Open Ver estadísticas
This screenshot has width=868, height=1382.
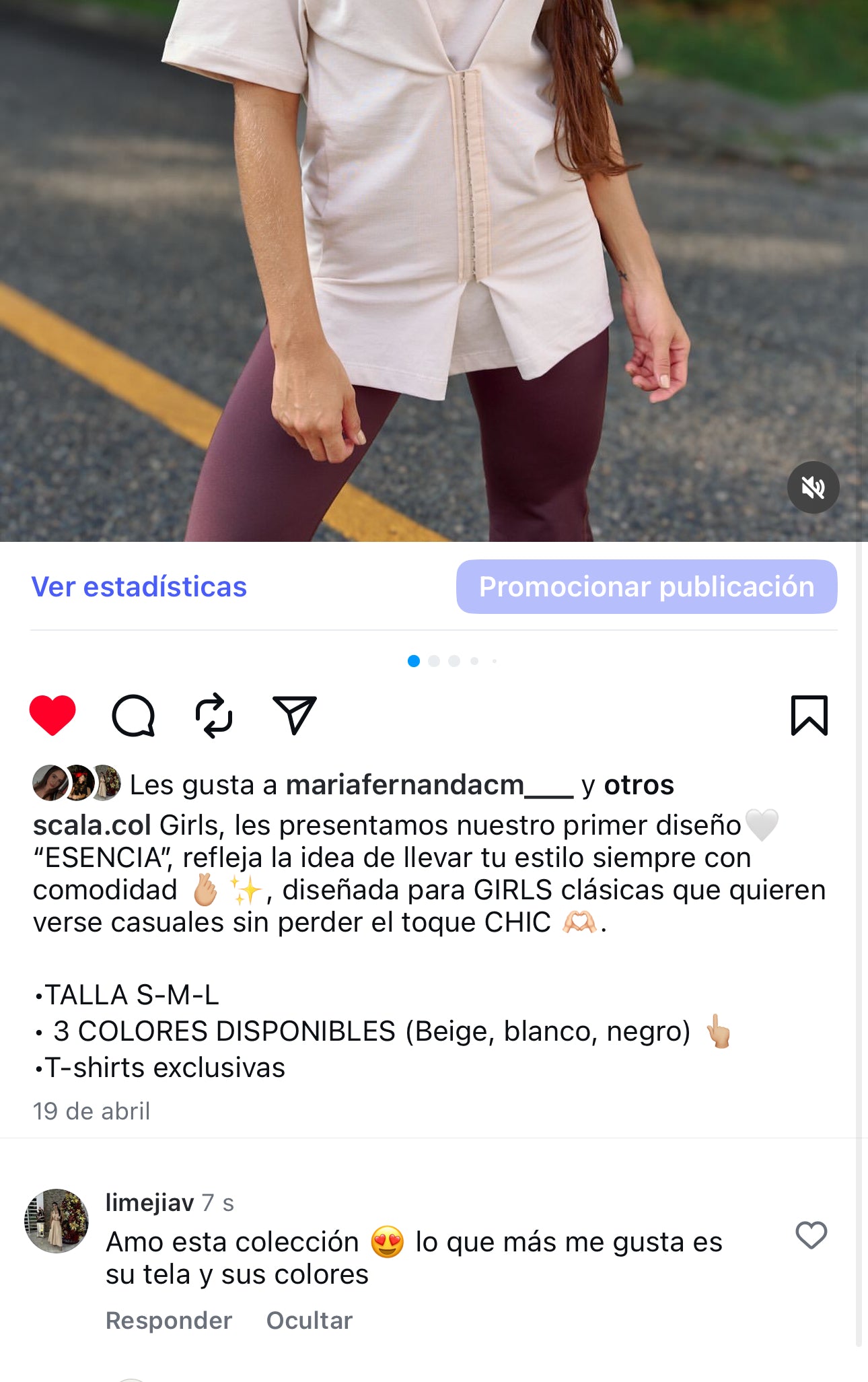[x=139, y=587]
